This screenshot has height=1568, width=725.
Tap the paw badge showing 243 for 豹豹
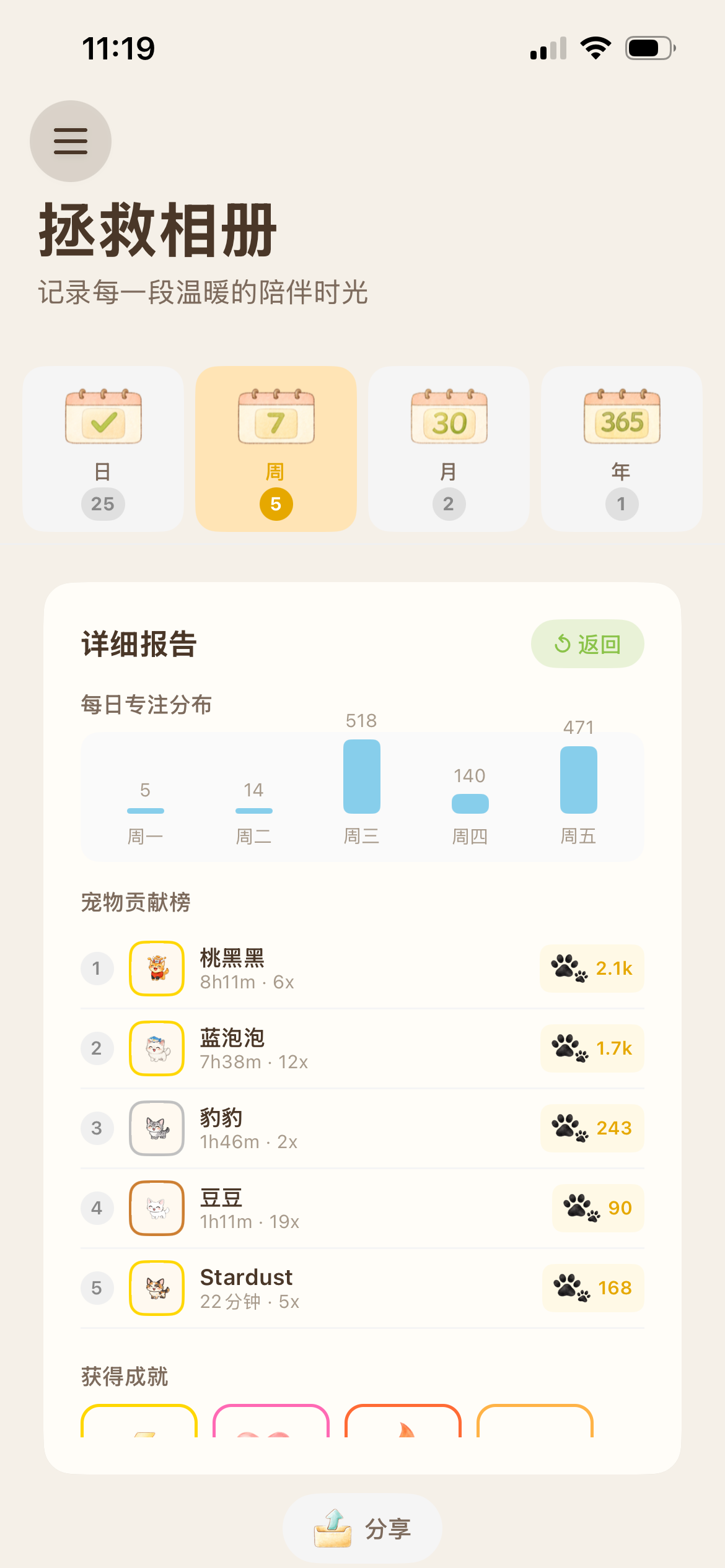(x=591, y=1128)
